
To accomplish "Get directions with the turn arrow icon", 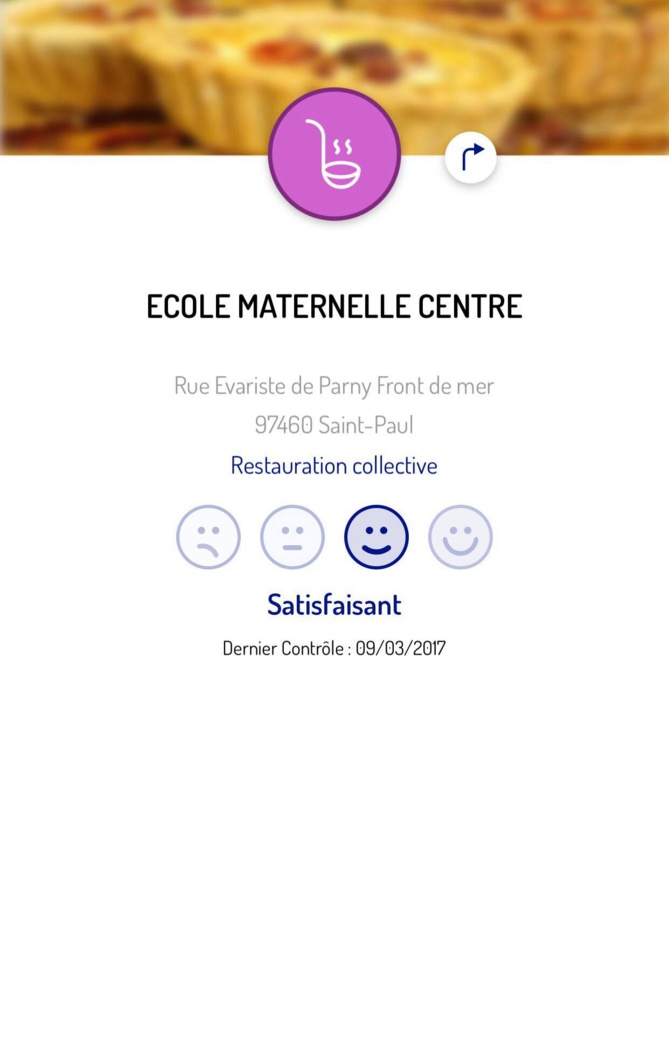I will pyautogui.click(x=470, y=157).
